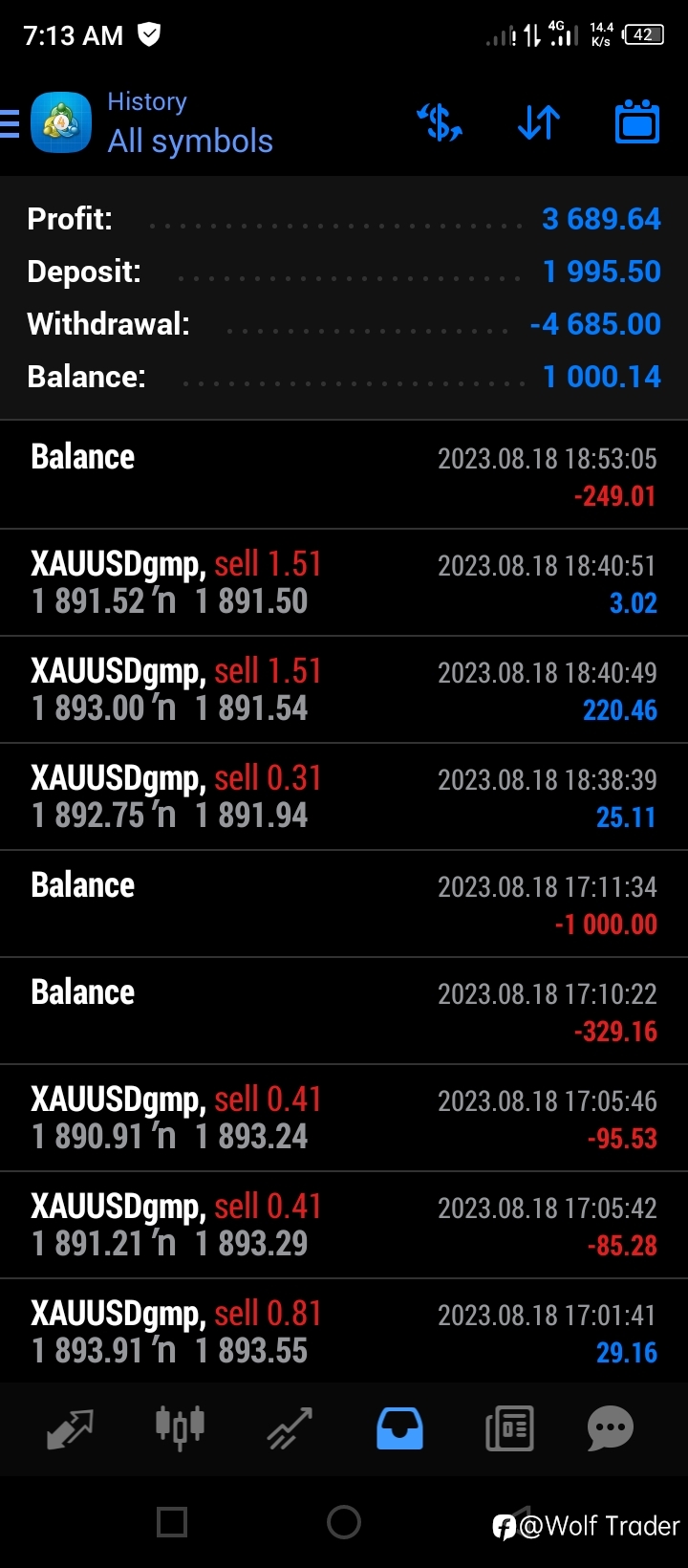Open the -1 000.00 Balance entry

344,904
